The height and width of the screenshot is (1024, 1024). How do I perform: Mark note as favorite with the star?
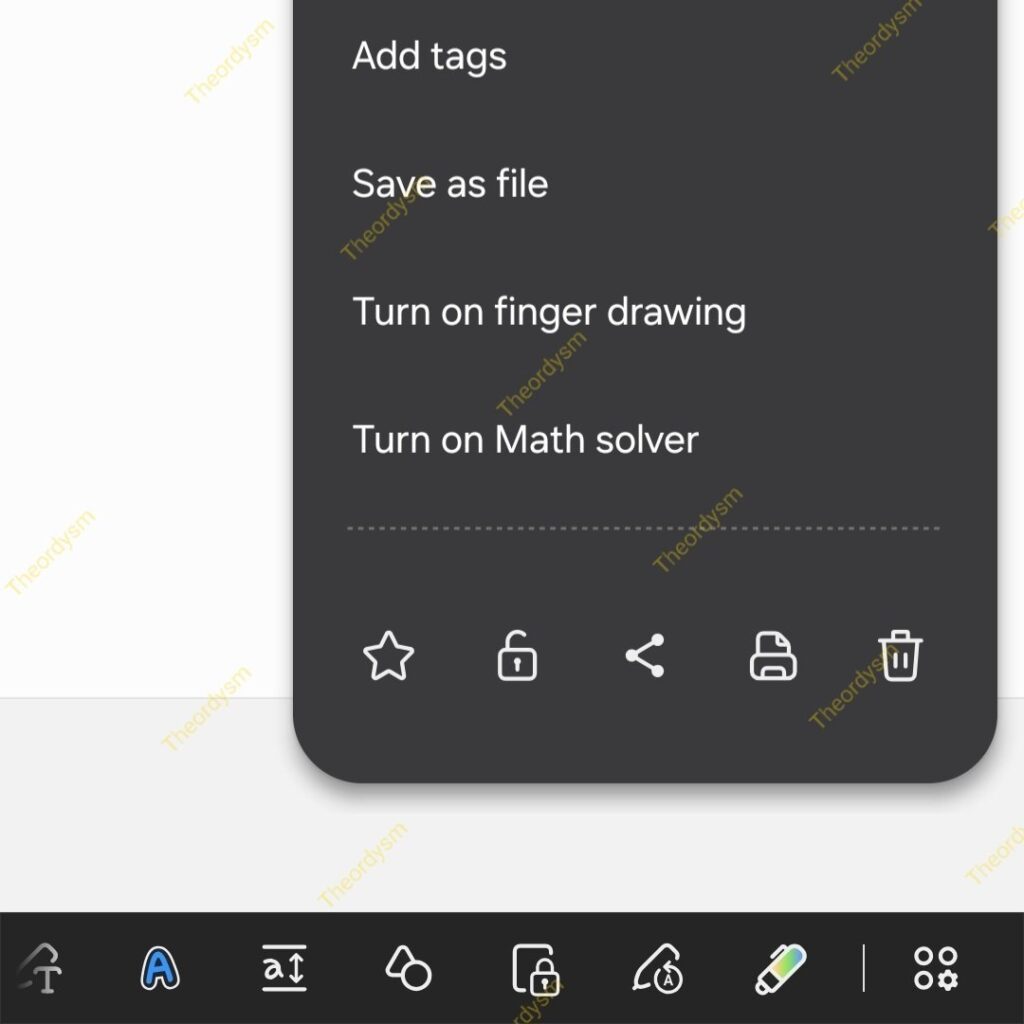click(x=388, y=657)
